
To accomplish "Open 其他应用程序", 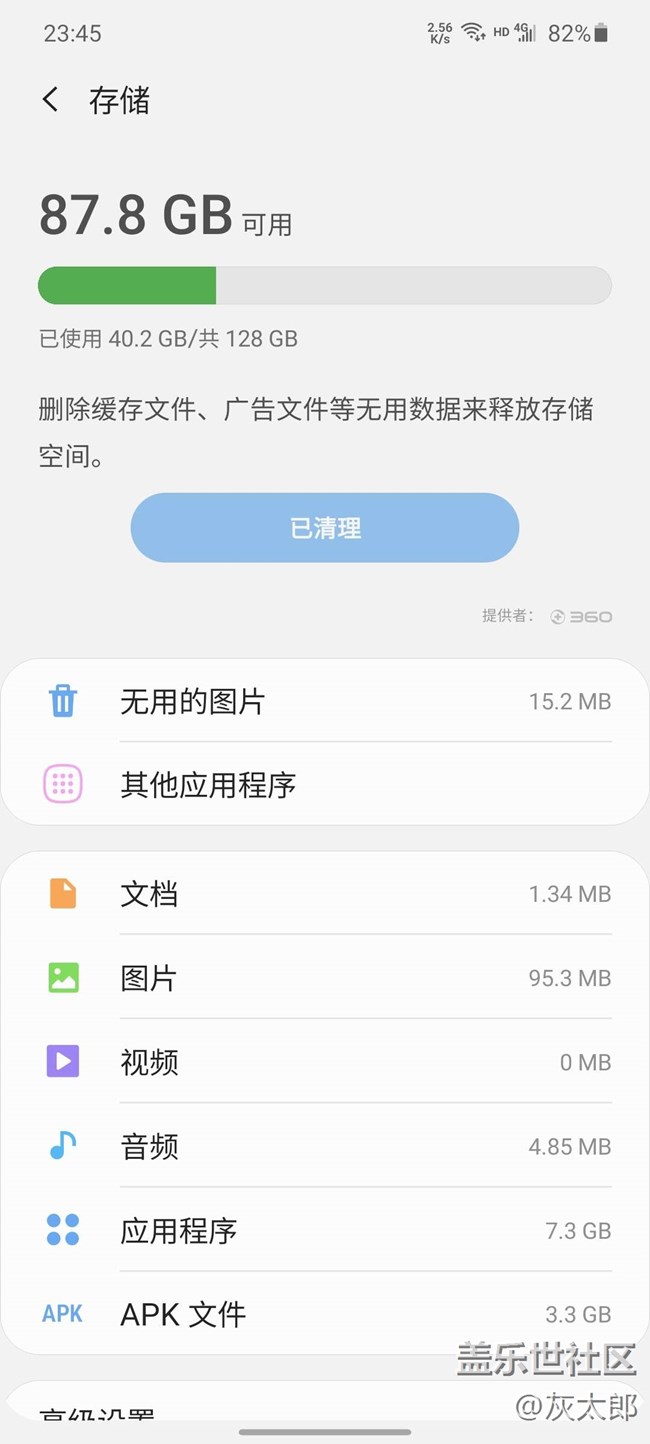I will 325,784.
